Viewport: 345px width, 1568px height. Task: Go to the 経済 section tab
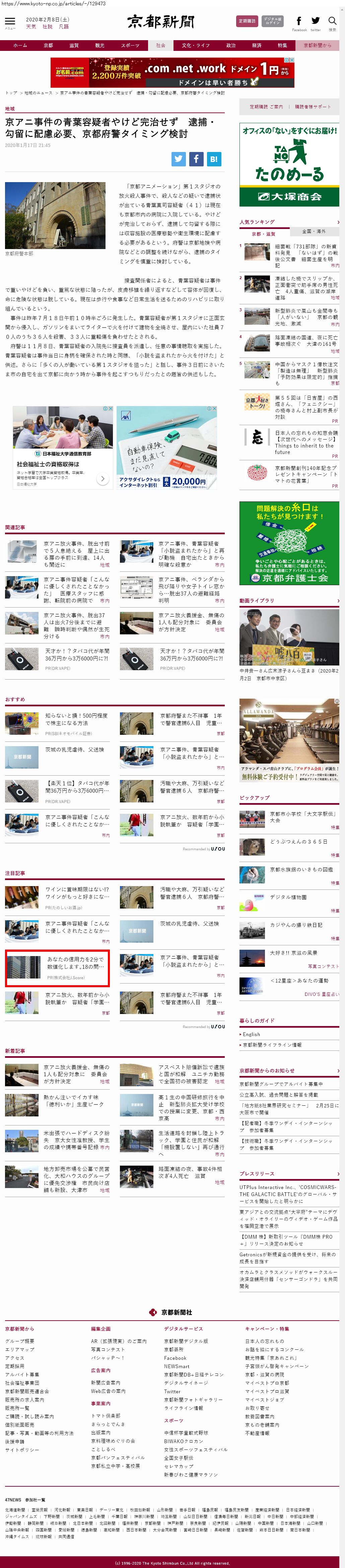257,46
